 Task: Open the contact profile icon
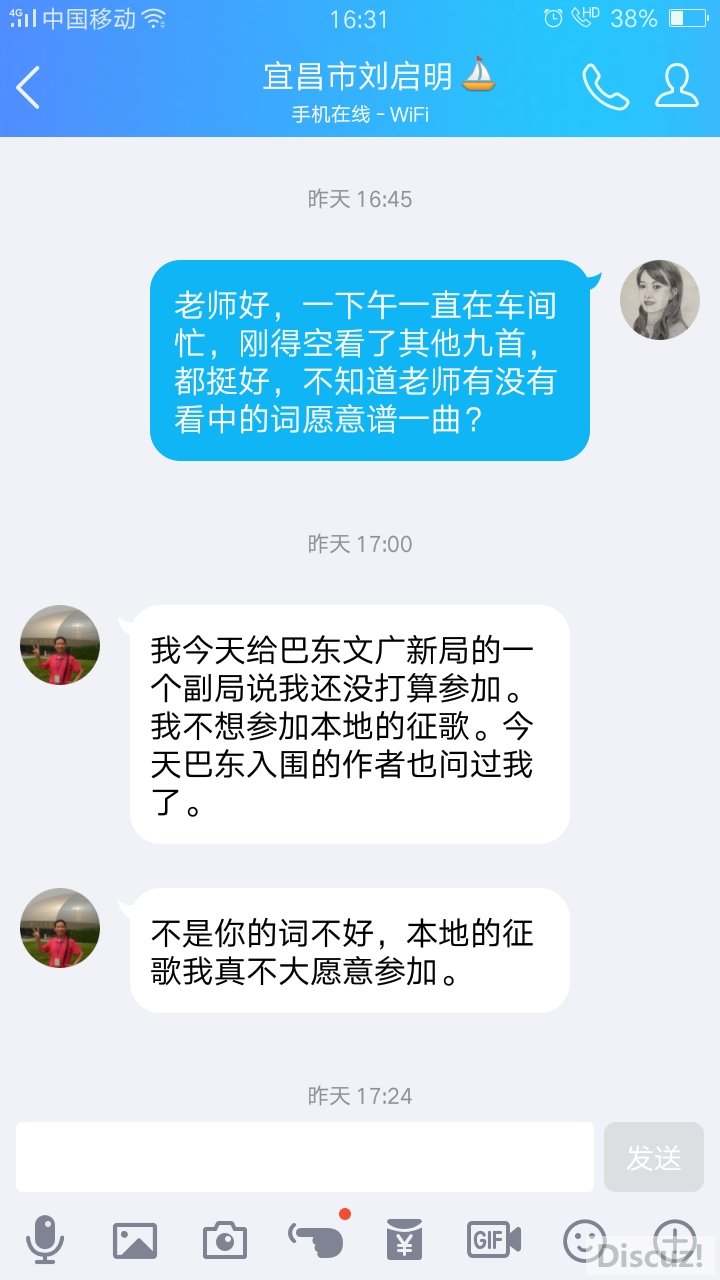click(677, 87)
